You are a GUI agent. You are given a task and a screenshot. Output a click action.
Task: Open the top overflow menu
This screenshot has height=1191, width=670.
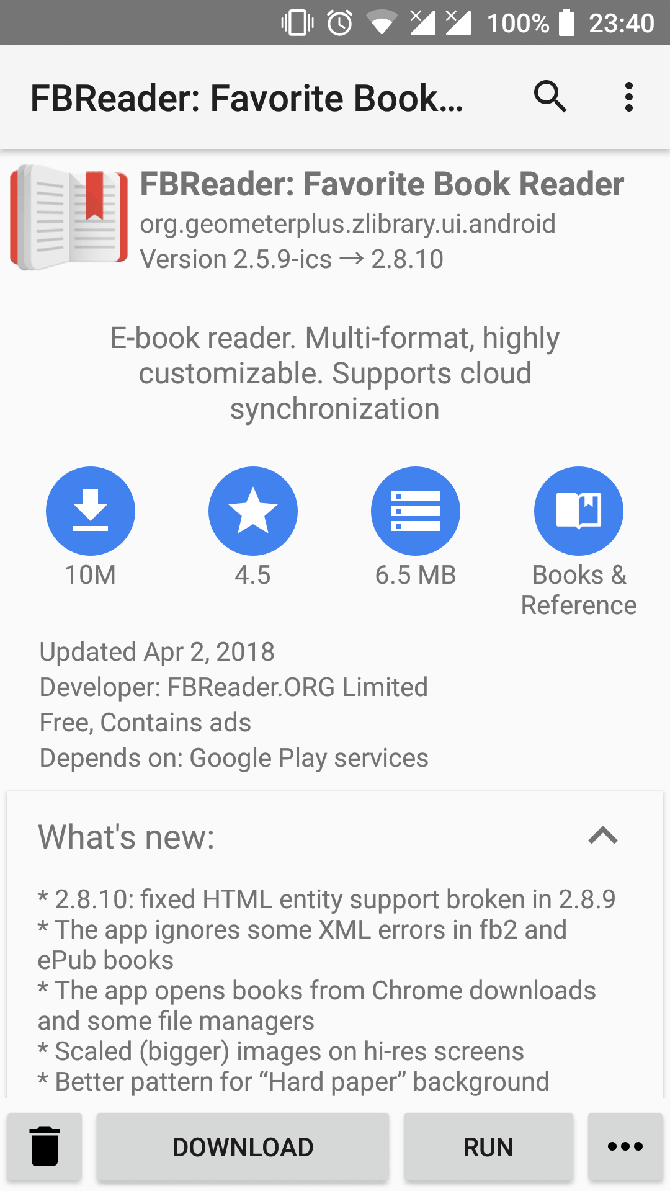point(628,97)
